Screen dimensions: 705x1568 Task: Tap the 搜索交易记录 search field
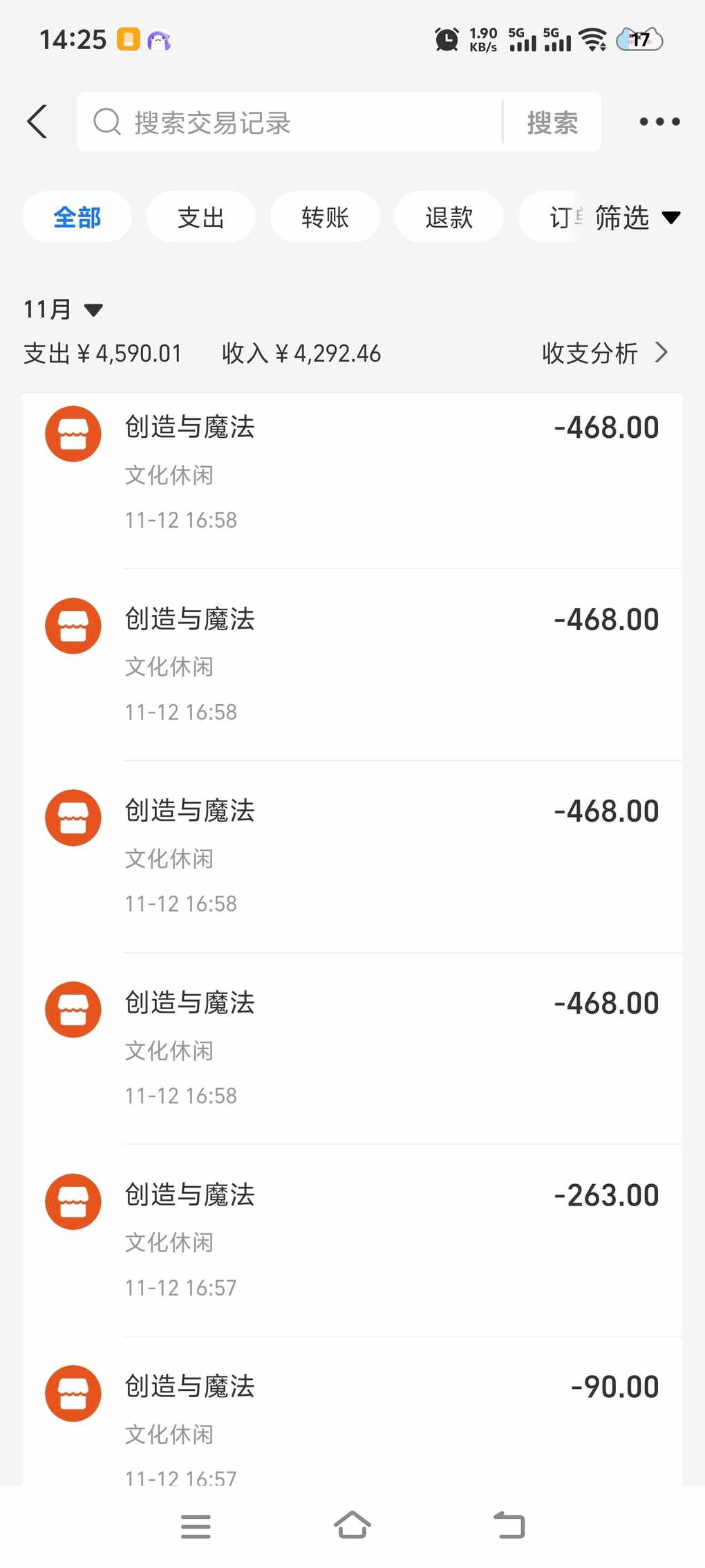point(290,122)
